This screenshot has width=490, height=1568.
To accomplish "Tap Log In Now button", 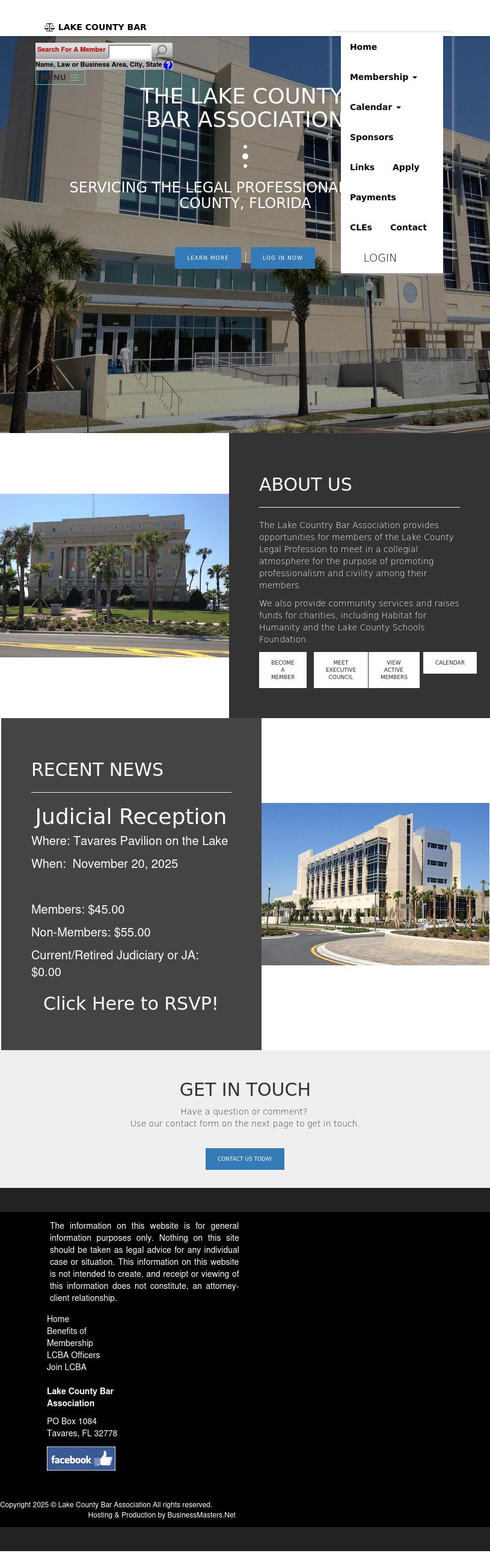I will pyautogui.click(x=283, y=257).
